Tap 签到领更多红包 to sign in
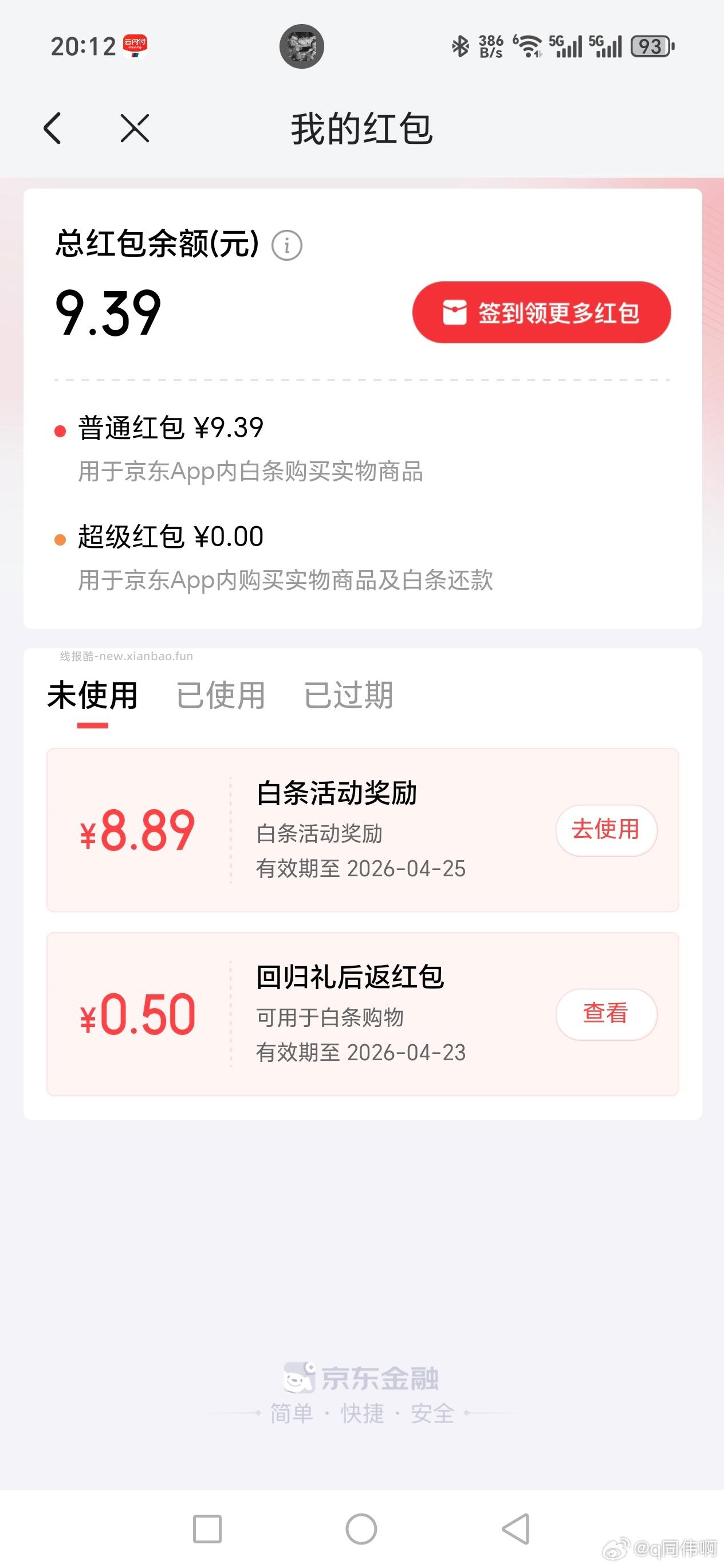This screenshot has width=724, height=1568. [x=541, y=312]
